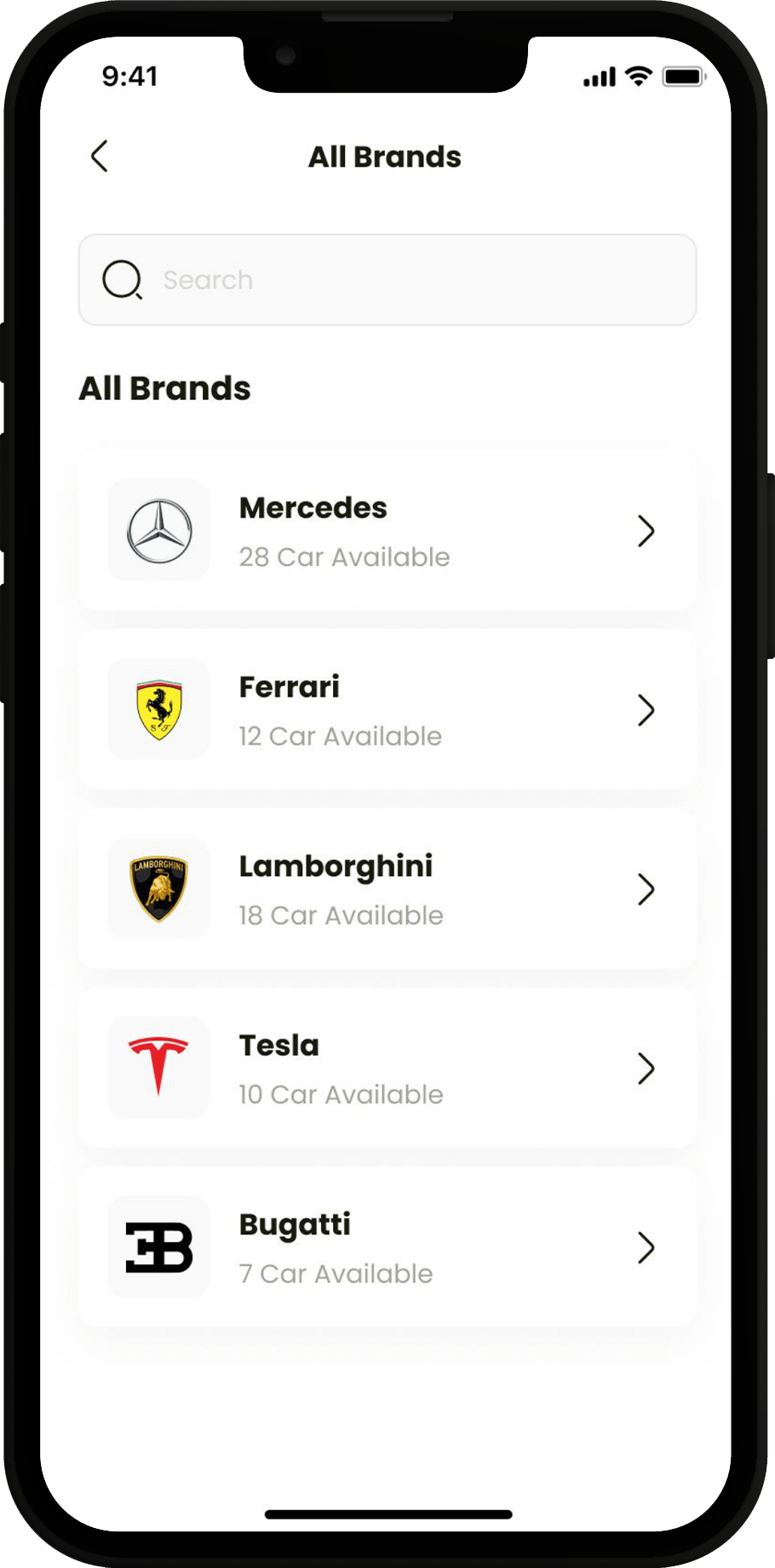
Task: Open the Mercedes brand row
Action: (387, 531)
